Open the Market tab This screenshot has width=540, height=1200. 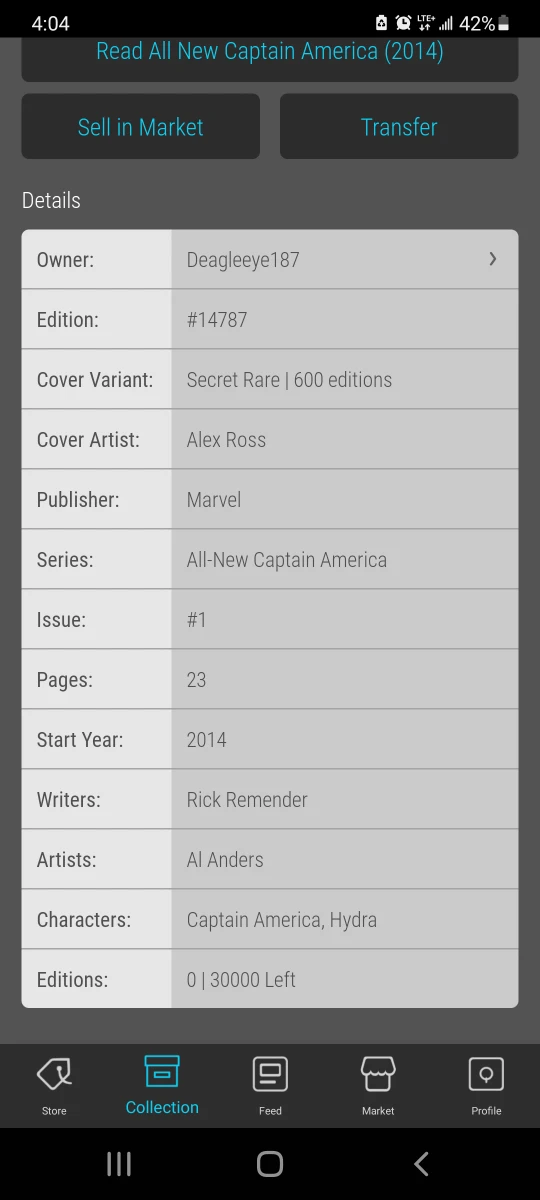pyautogui.click(x=378, y=1086)
